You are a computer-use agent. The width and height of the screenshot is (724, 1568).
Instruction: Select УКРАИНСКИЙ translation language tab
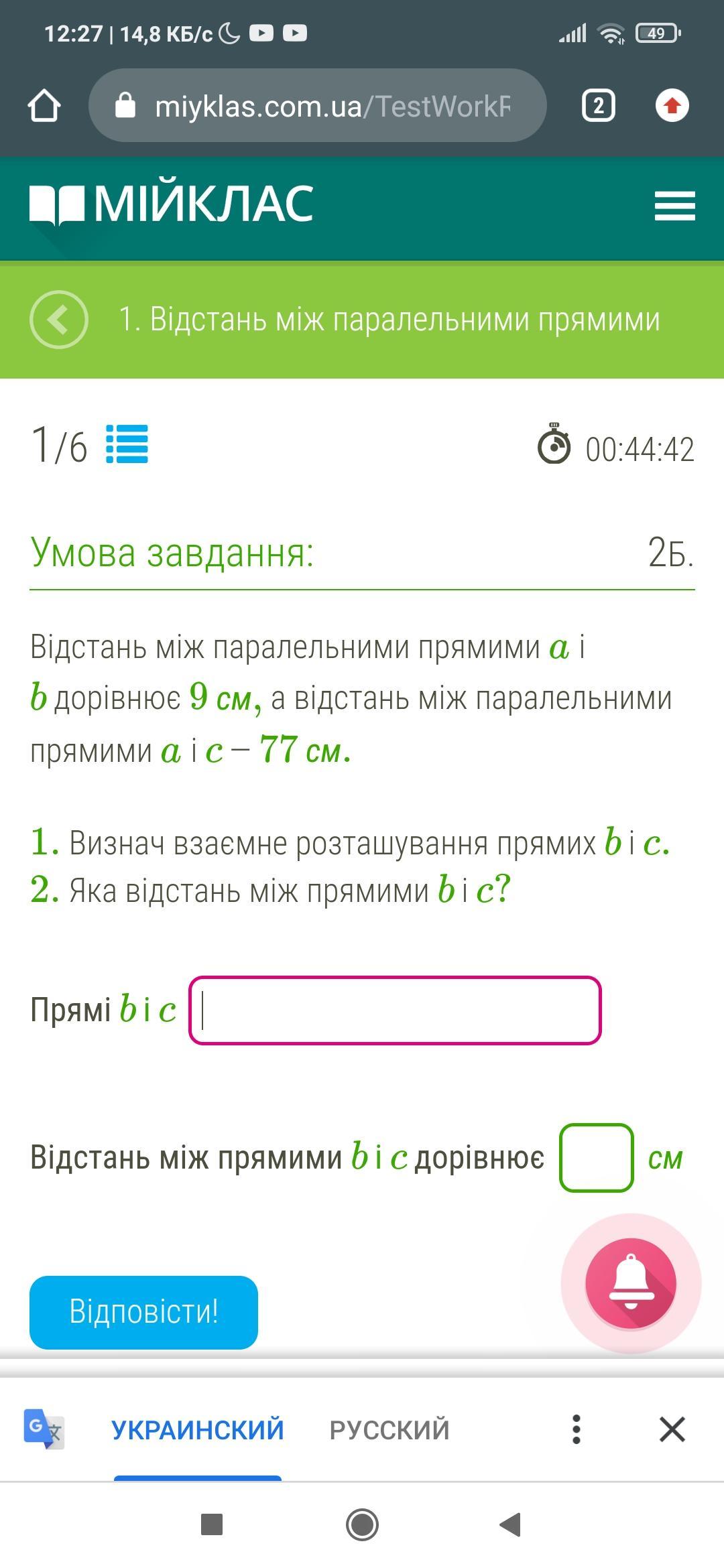198,1430
